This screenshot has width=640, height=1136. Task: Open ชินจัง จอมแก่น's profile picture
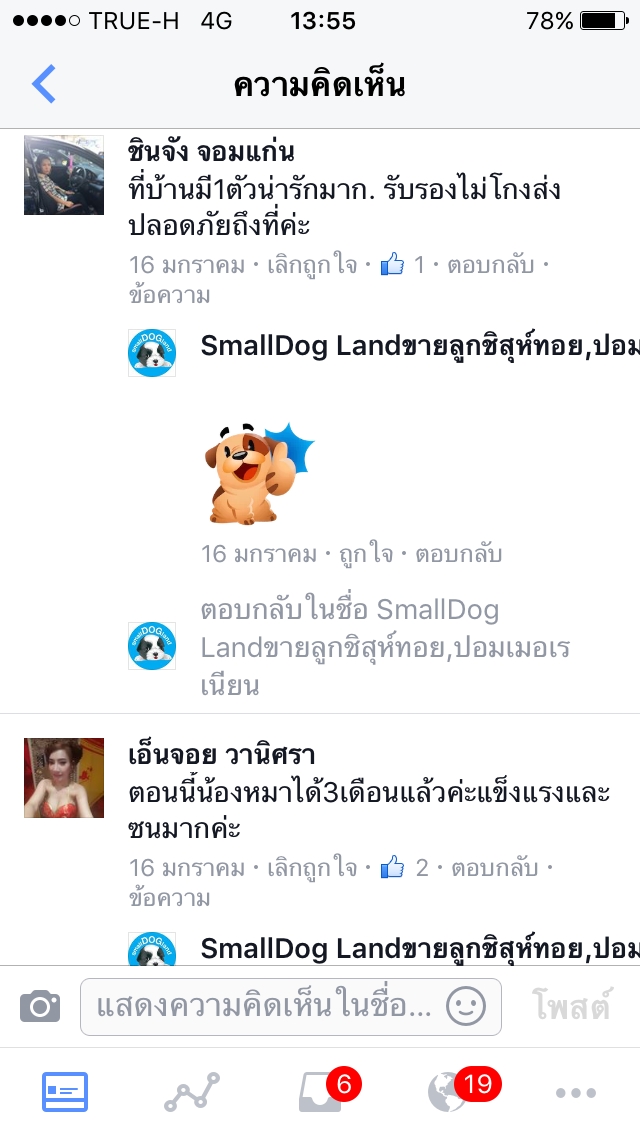pos(64,175)
